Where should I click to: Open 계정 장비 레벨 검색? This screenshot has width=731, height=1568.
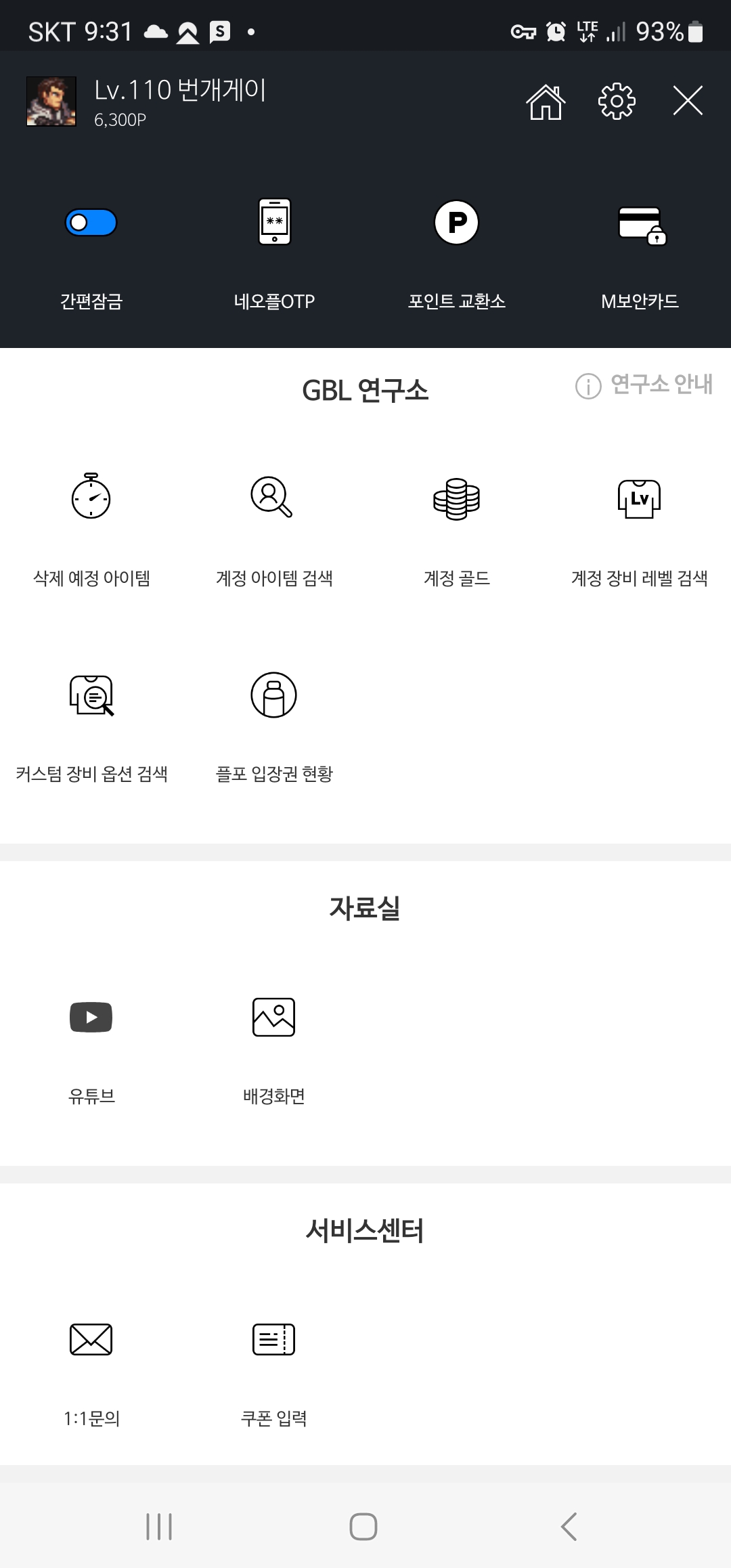[x=640, y=499]
